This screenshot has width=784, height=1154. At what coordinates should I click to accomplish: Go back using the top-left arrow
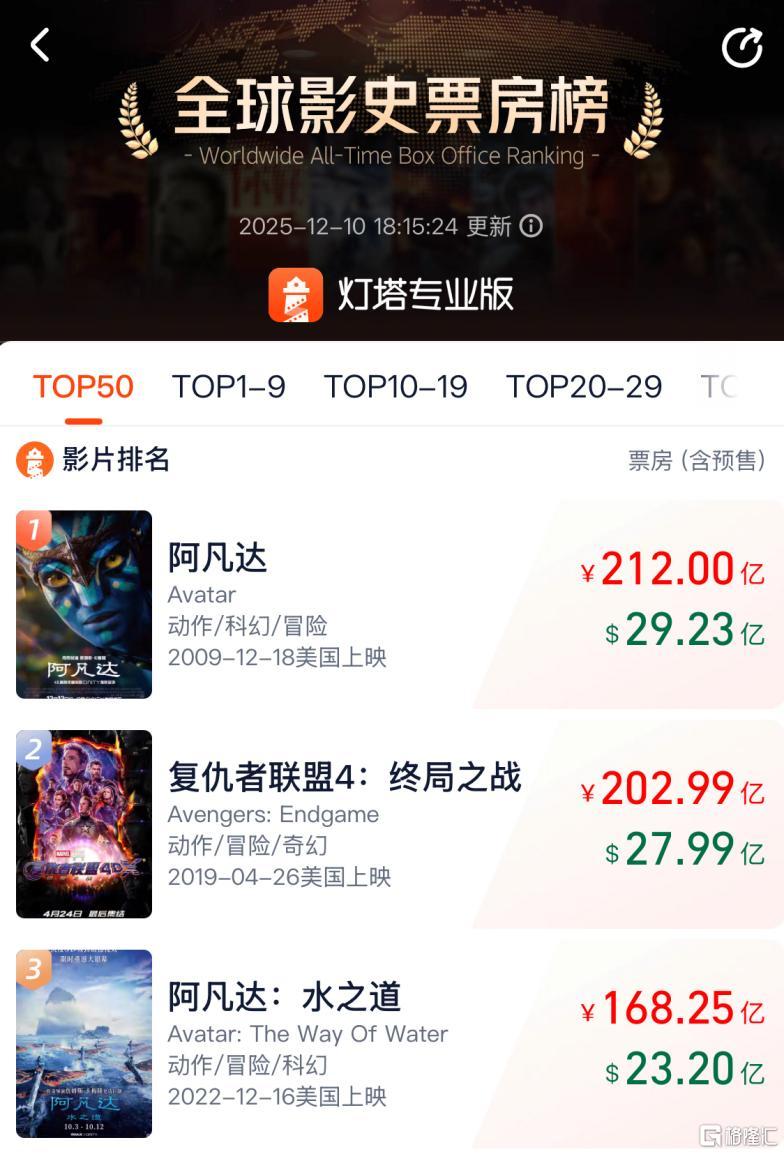(x=40, y=45)
